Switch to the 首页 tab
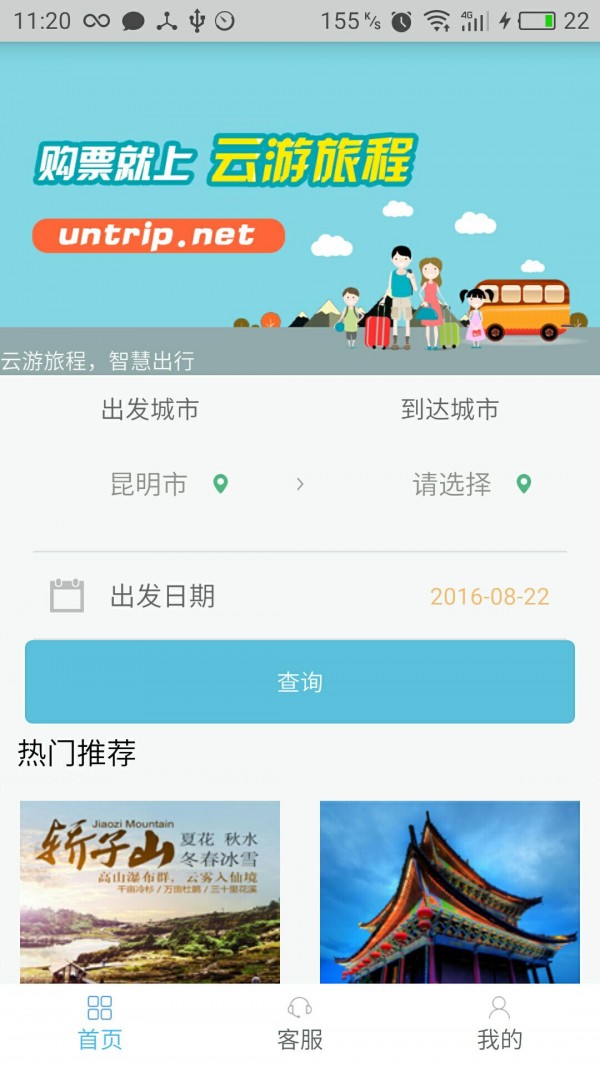Image resolution: width=600 pixels, height=1067 pixels. pos(100,1022)
